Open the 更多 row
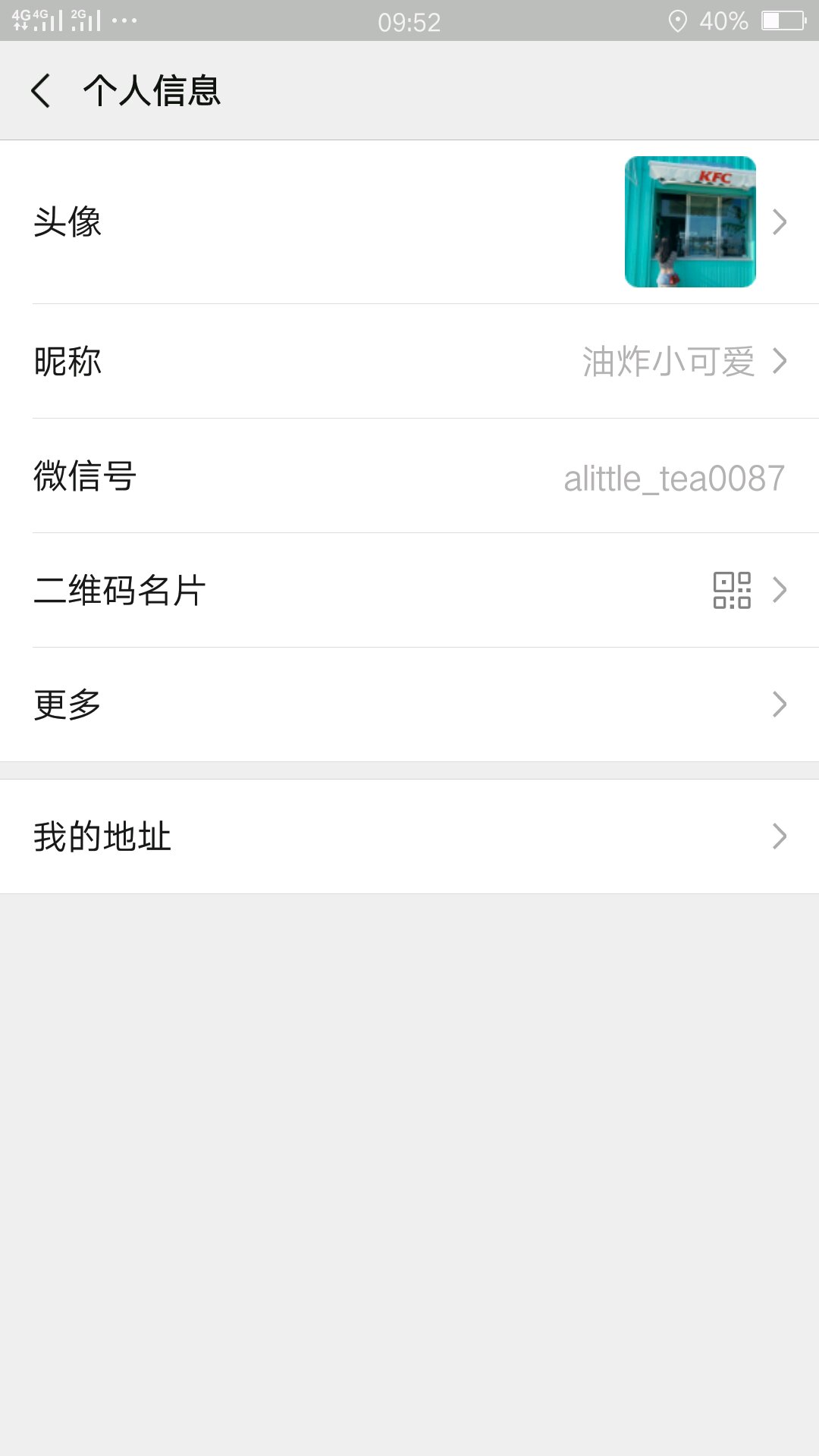 409,704
